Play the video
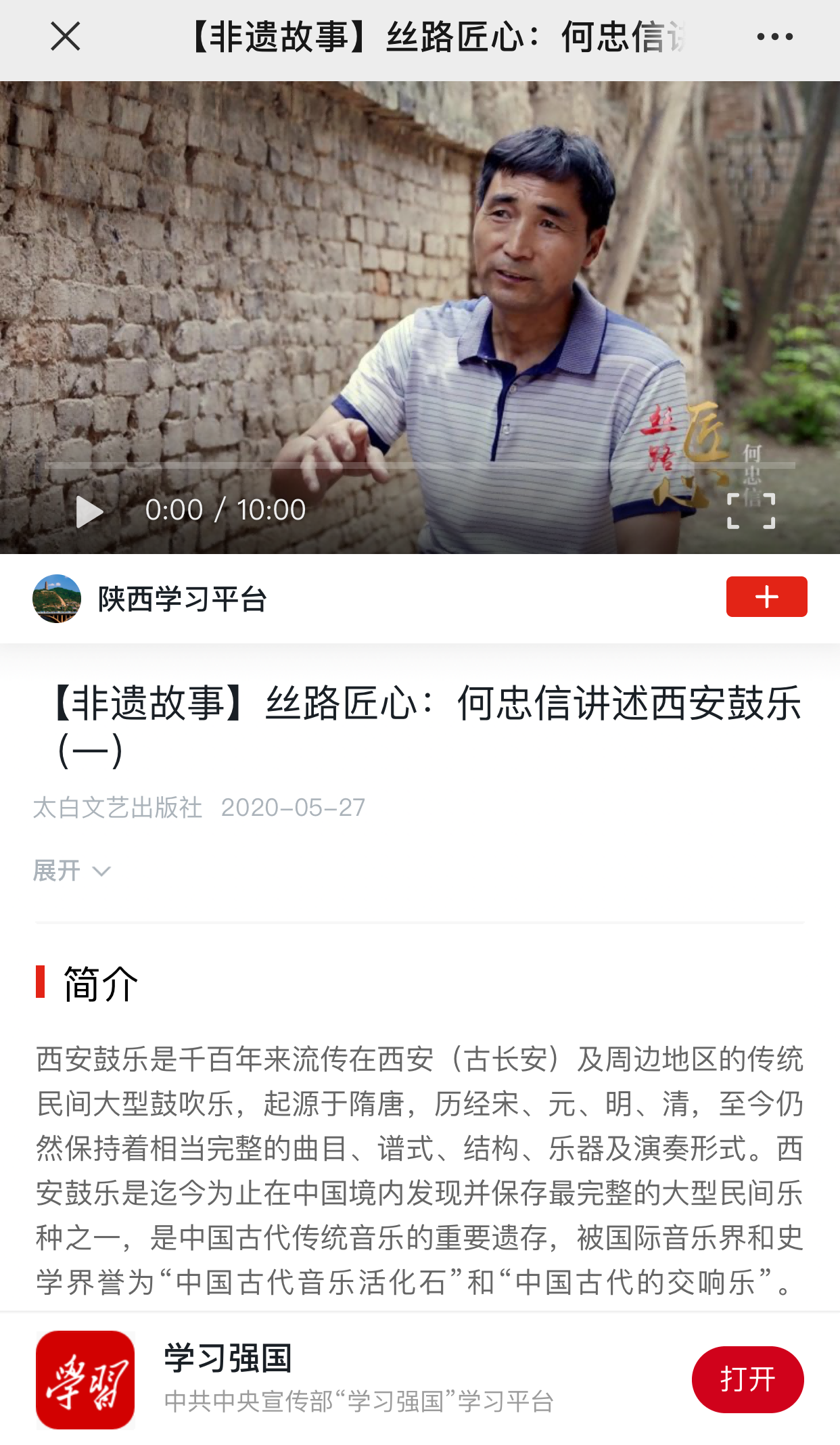 89,511
